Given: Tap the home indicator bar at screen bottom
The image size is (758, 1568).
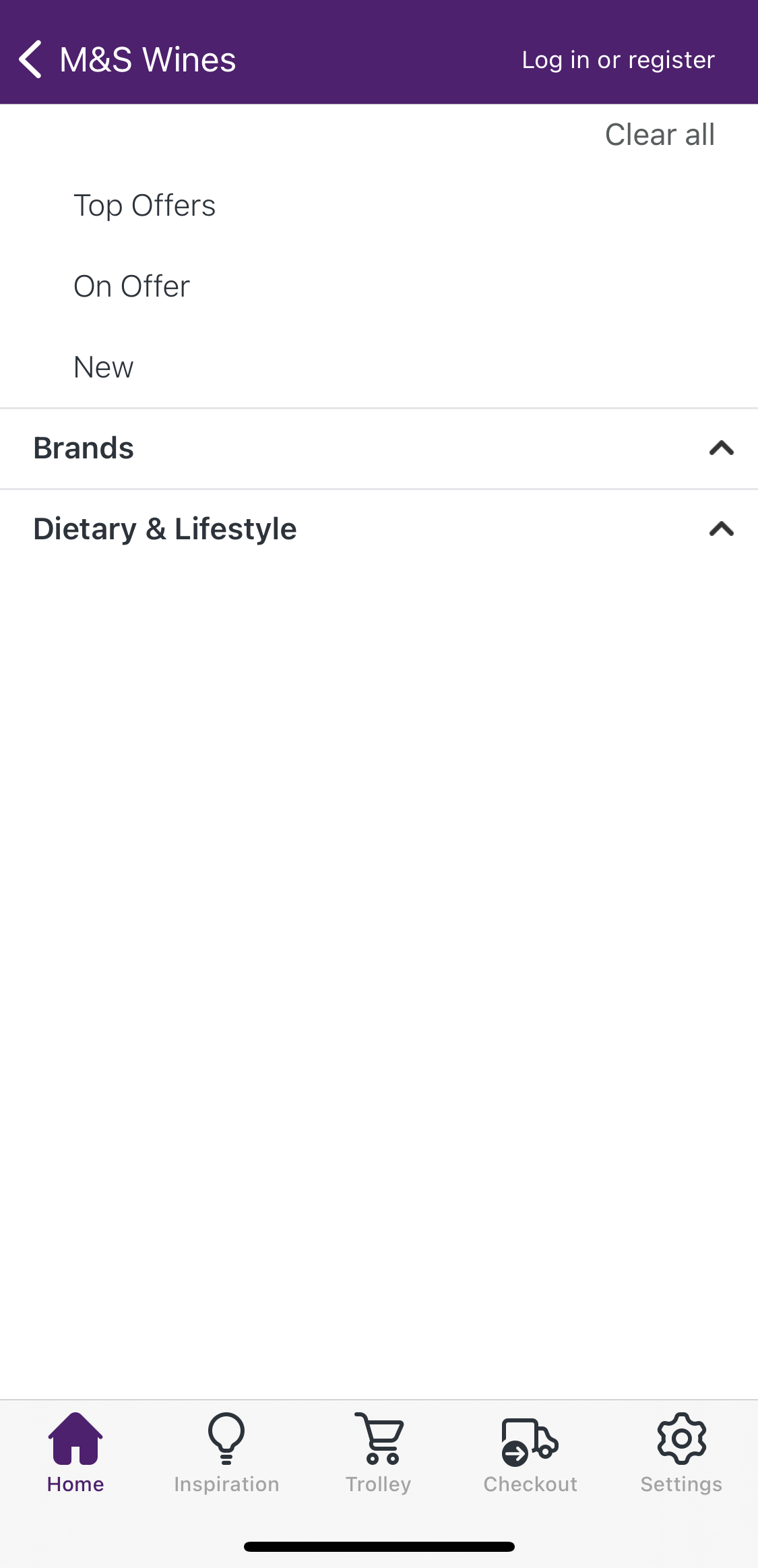Looking at the screenshot, I should 379,1547.
